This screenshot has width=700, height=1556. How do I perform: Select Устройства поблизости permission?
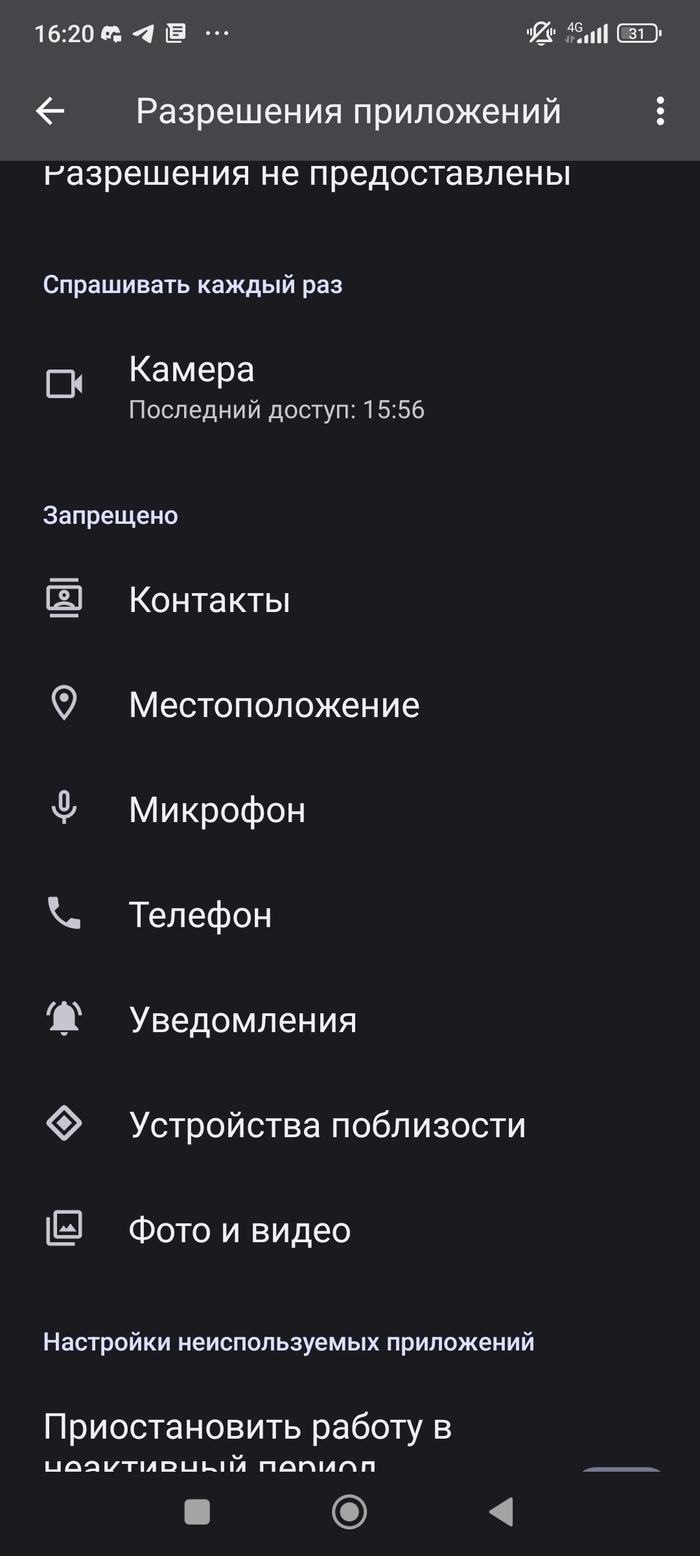pos(327,1125)
